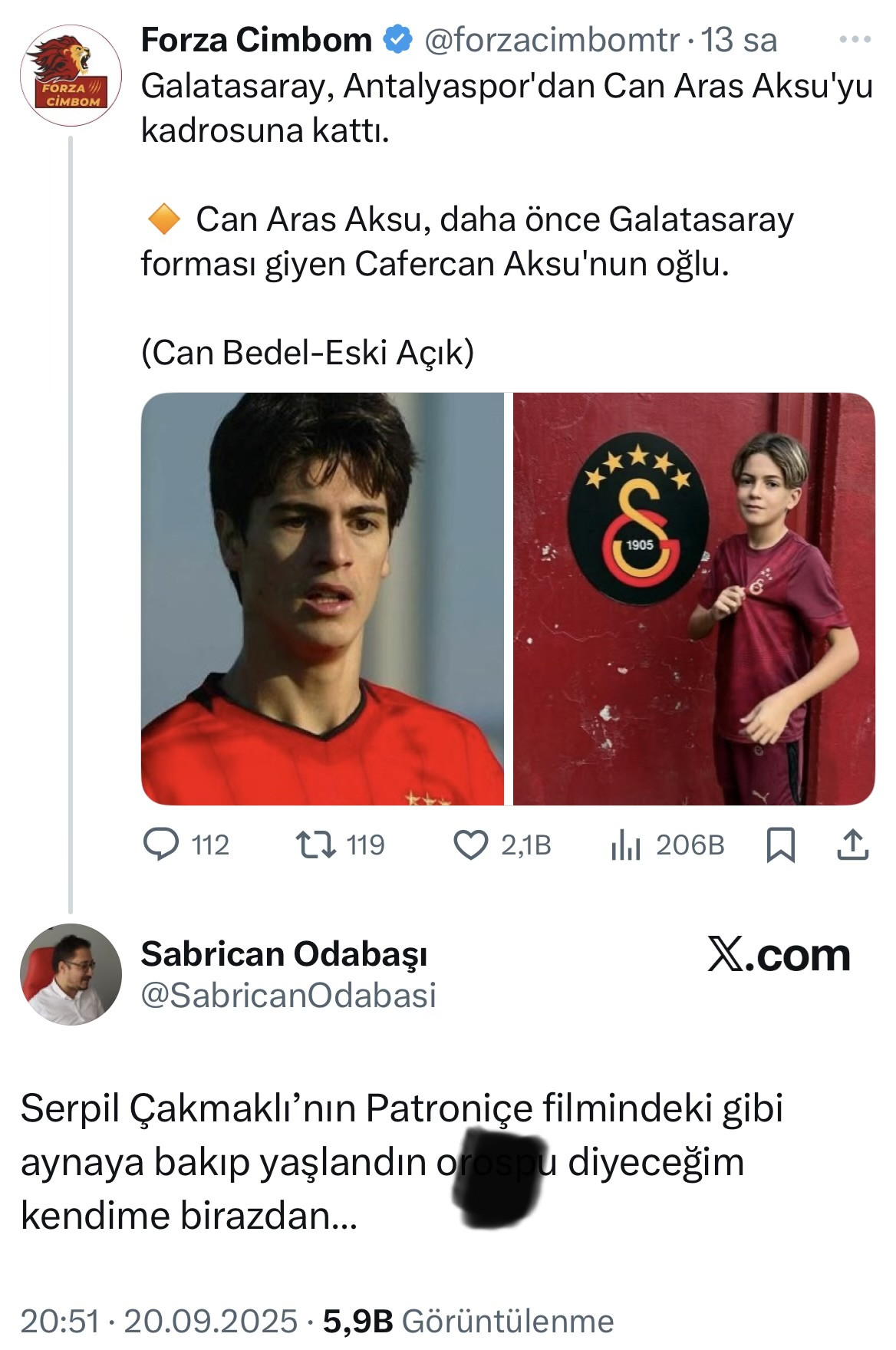896x1350 pixels.
Task: View analytics for Forza Cimbom's post
Action: coord(626,845)
